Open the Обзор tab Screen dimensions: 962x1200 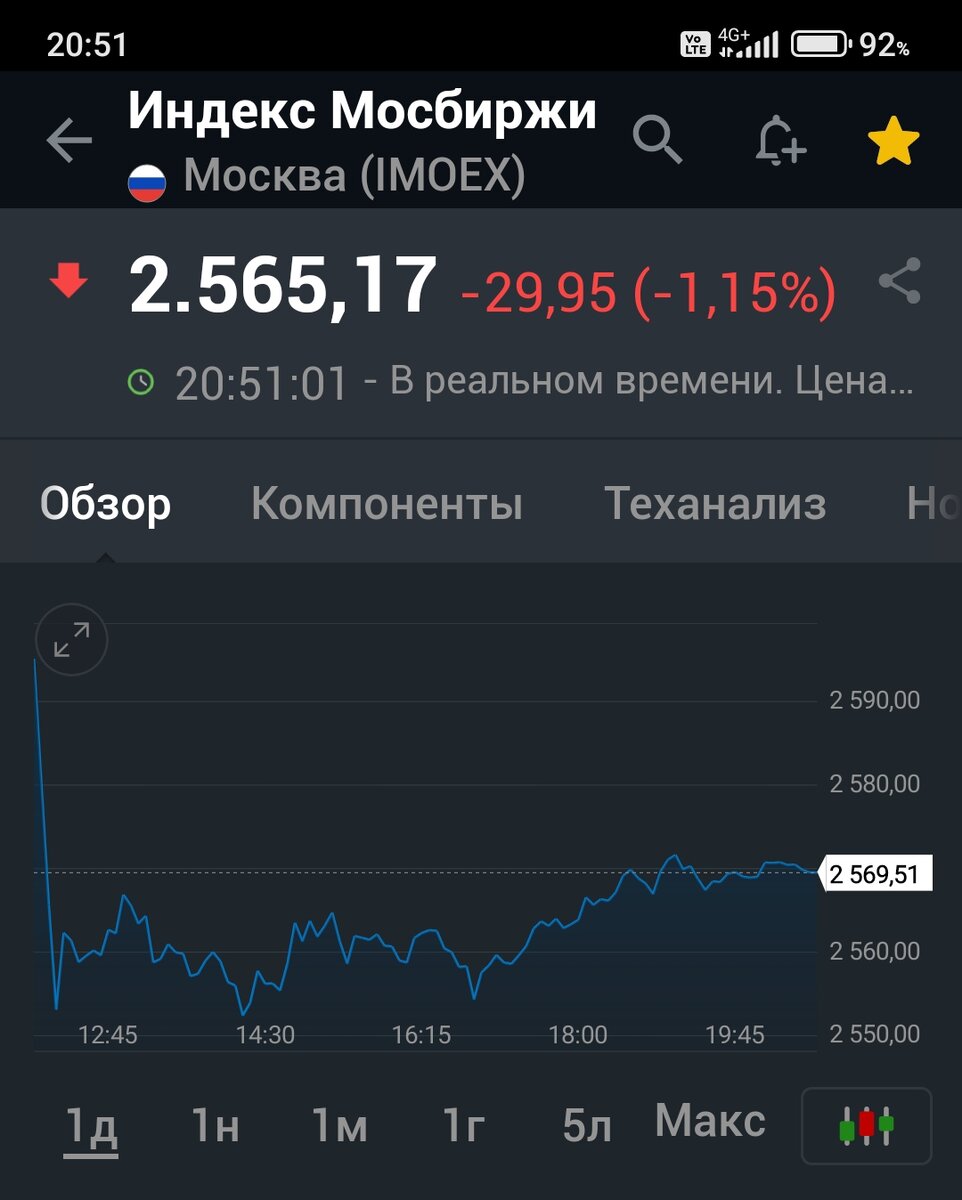tap(104, 503)
